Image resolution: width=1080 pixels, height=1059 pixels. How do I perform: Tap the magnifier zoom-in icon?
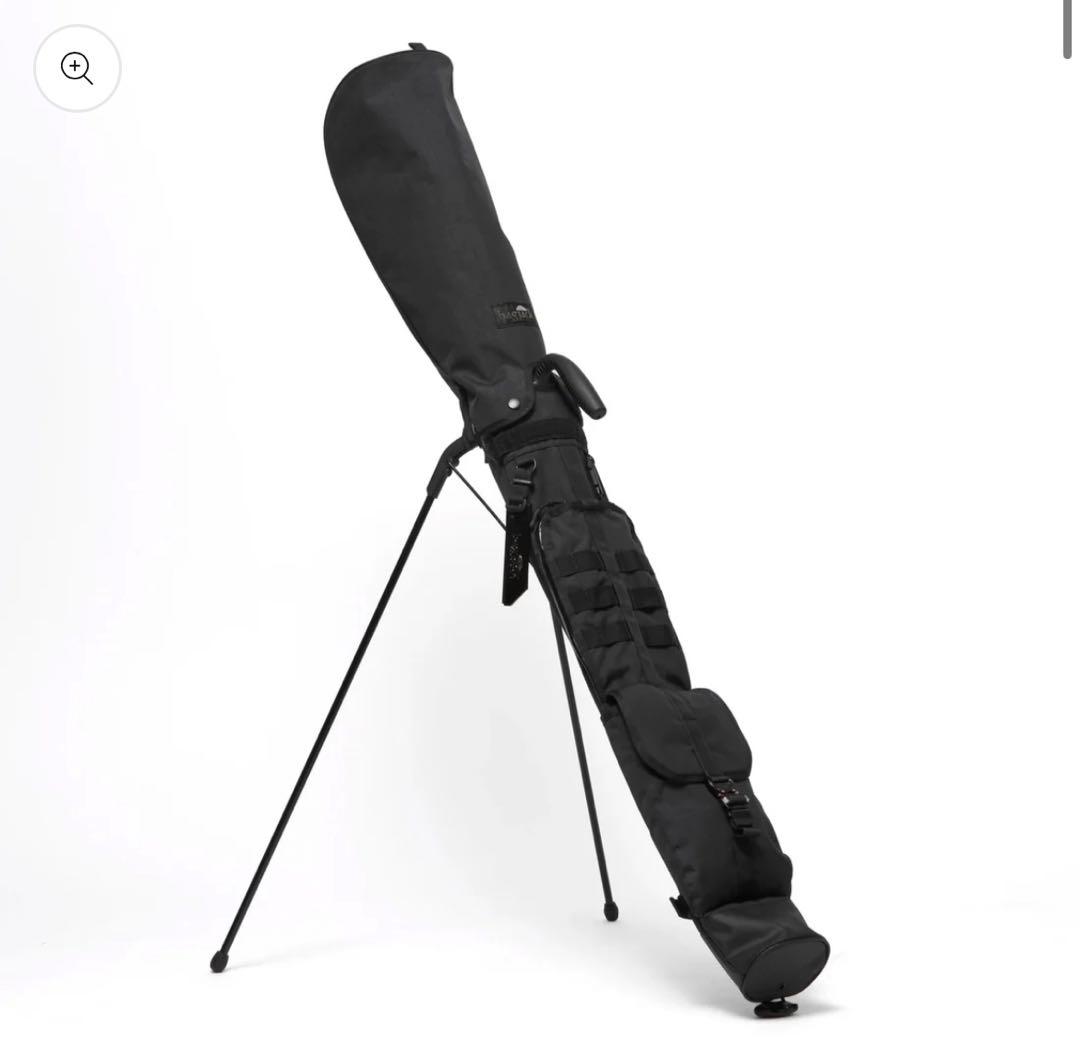77,68
